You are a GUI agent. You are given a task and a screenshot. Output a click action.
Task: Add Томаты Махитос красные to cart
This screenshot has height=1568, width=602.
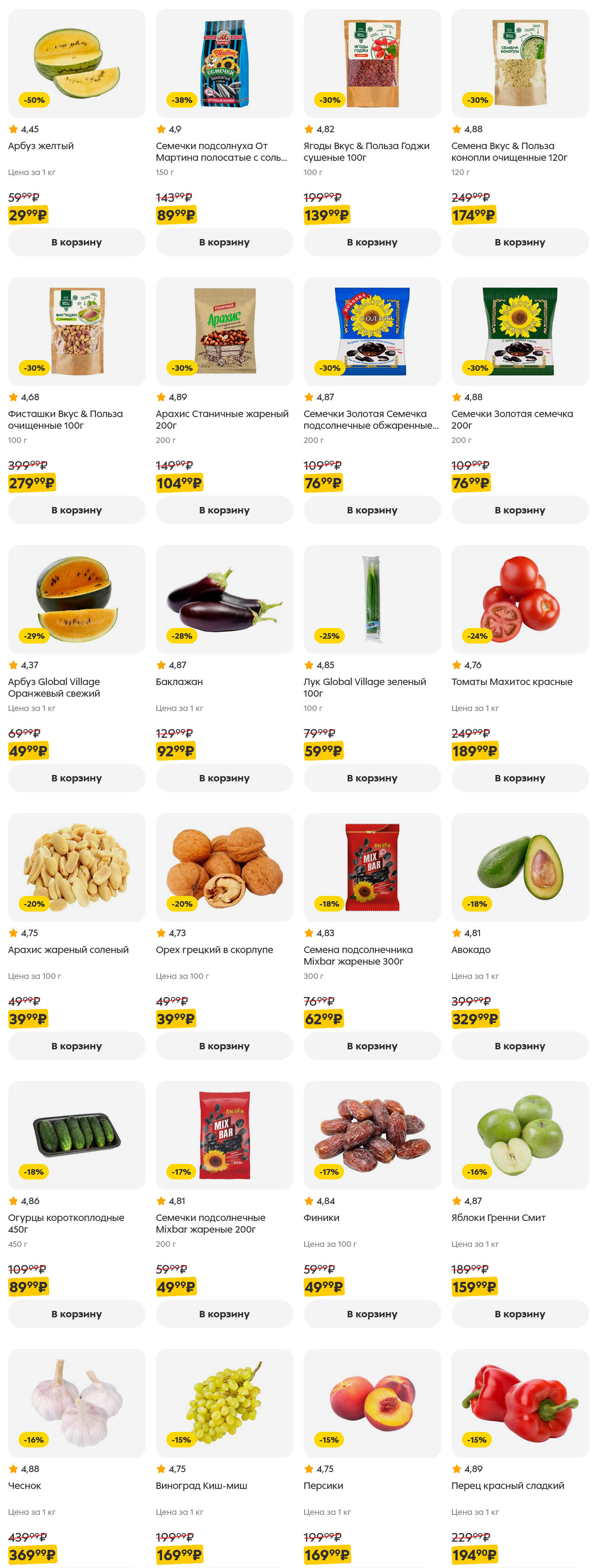pyautogui.click(x=520, y=778)
